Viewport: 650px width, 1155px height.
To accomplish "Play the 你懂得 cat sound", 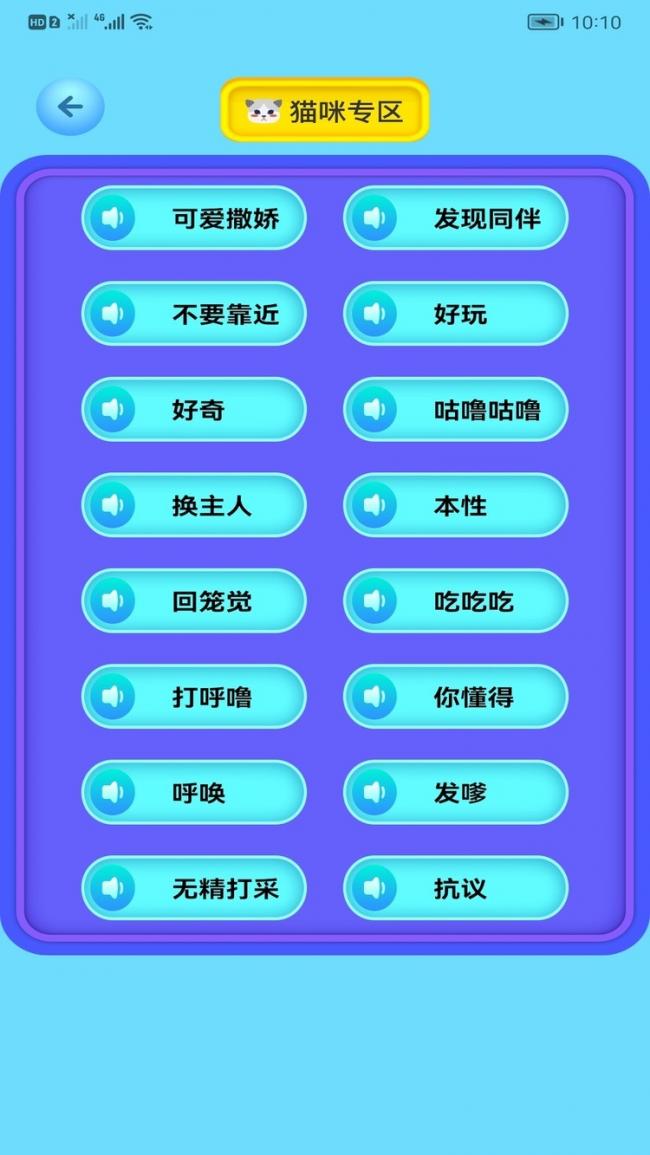I will pos(456,697).
